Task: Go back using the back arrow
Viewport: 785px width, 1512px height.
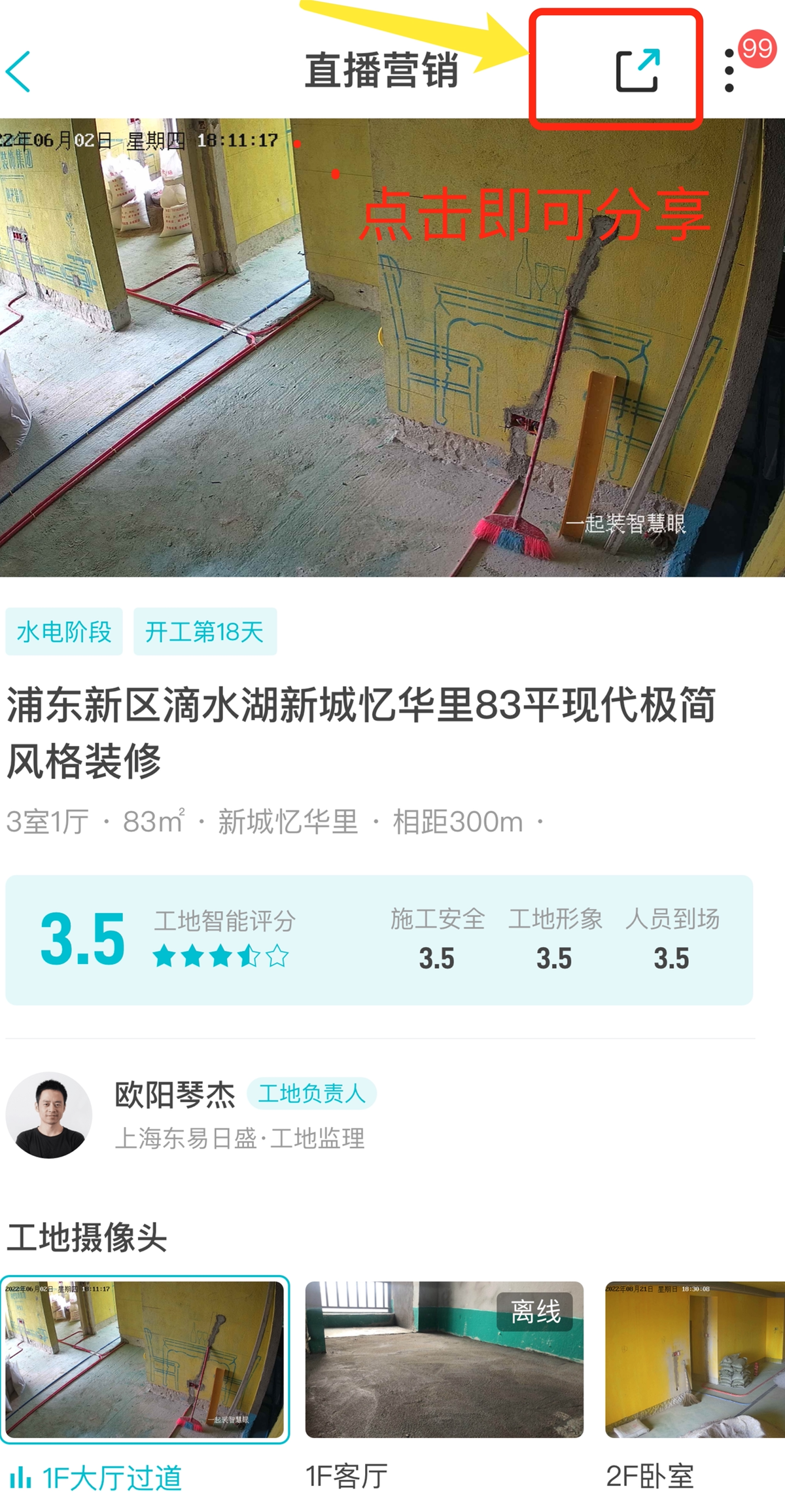Action: (x=18, y=71)
